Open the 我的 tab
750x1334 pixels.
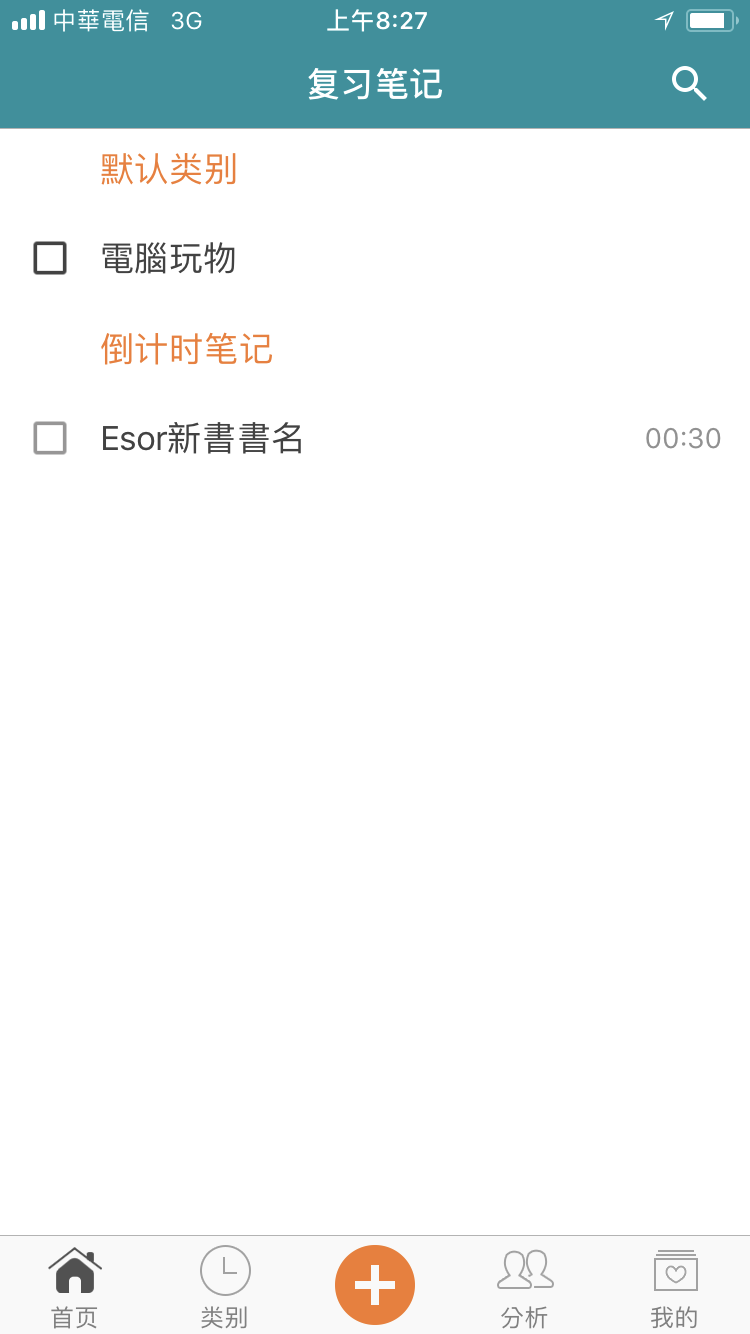click(675, 1288)
